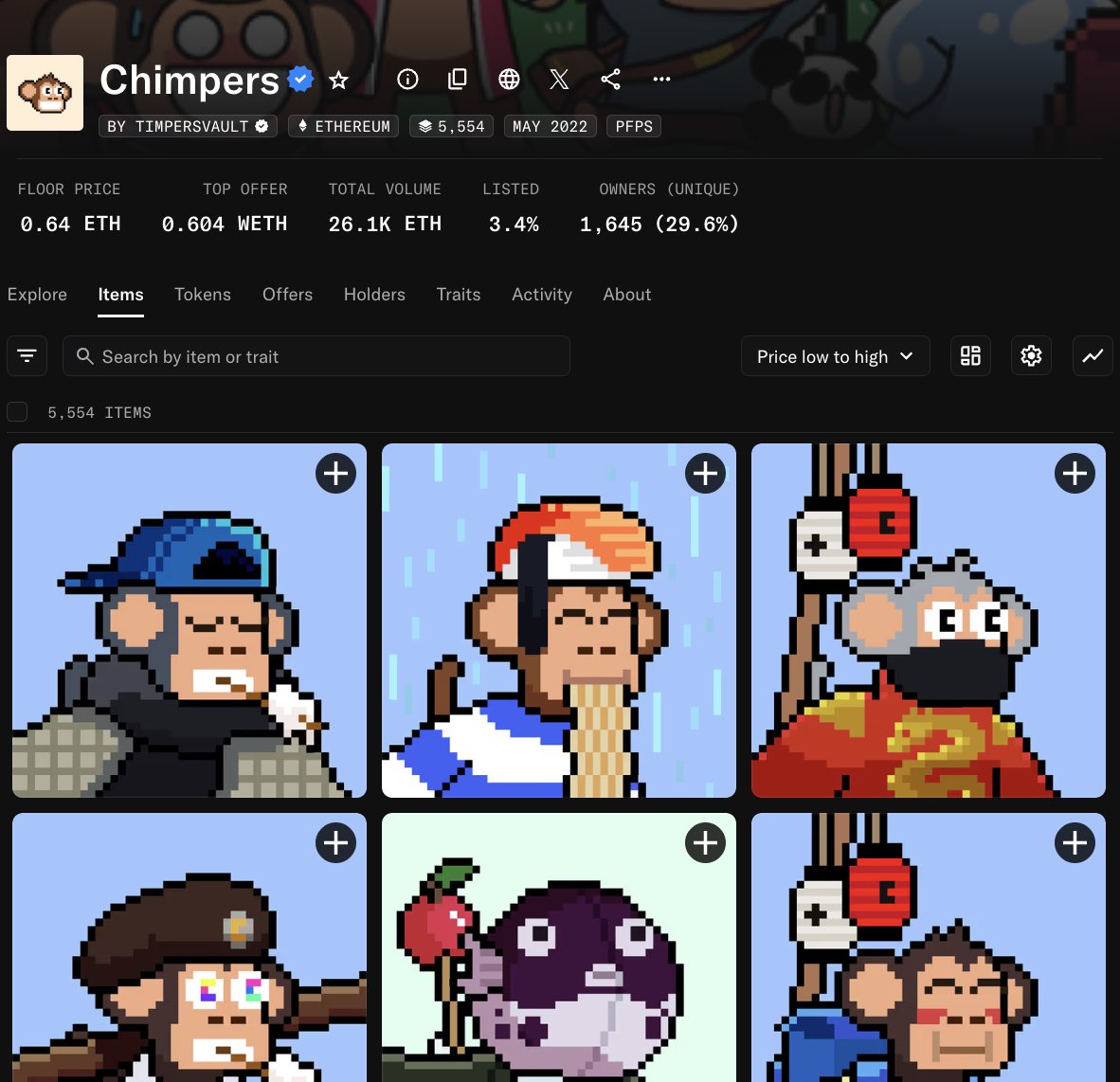Screen dimensions: 1120x1082
Task: Add Chimpers to favorites with the star
Action: pyautogui.click(x=338, y=81)
